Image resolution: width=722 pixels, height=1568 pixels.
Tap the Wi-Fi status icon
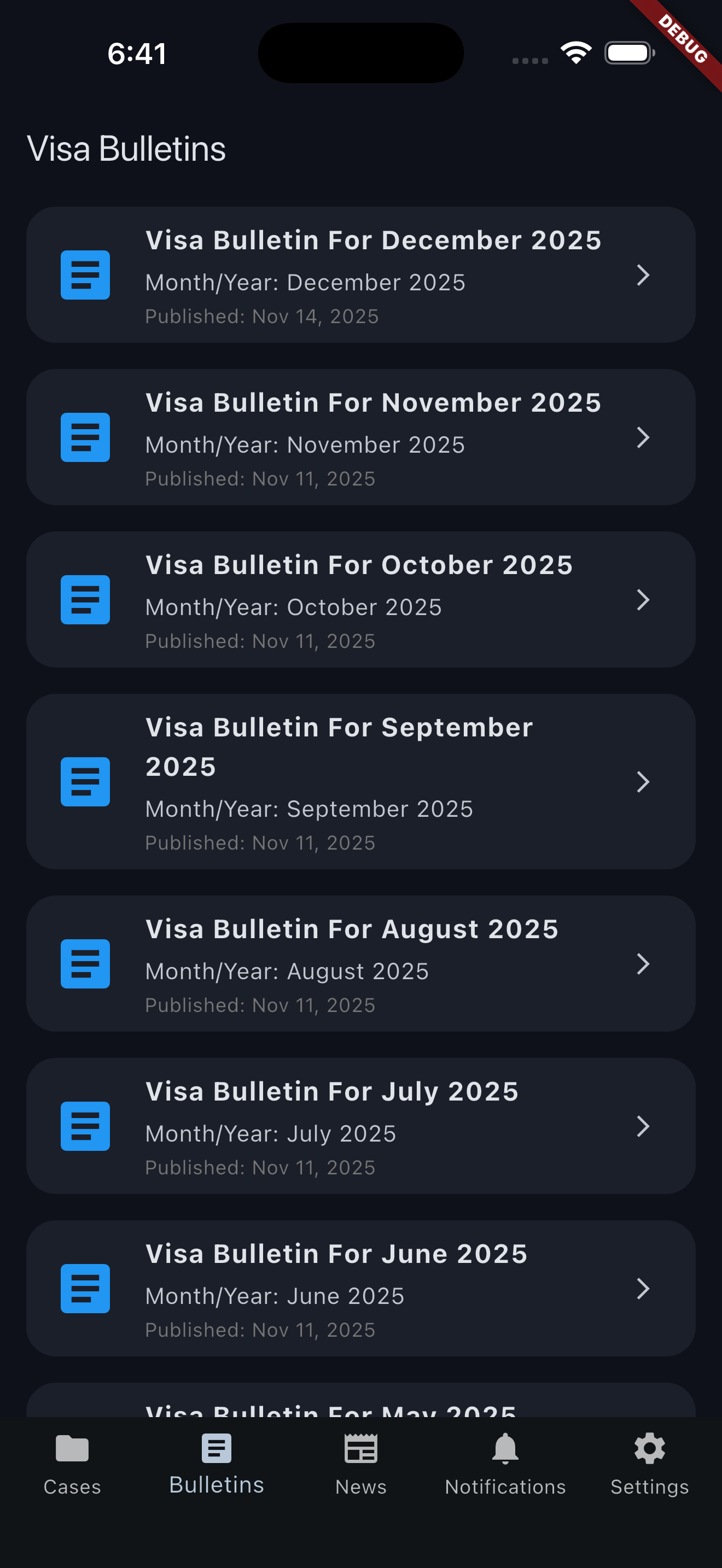pyautogui.click(x=575, y=53)
